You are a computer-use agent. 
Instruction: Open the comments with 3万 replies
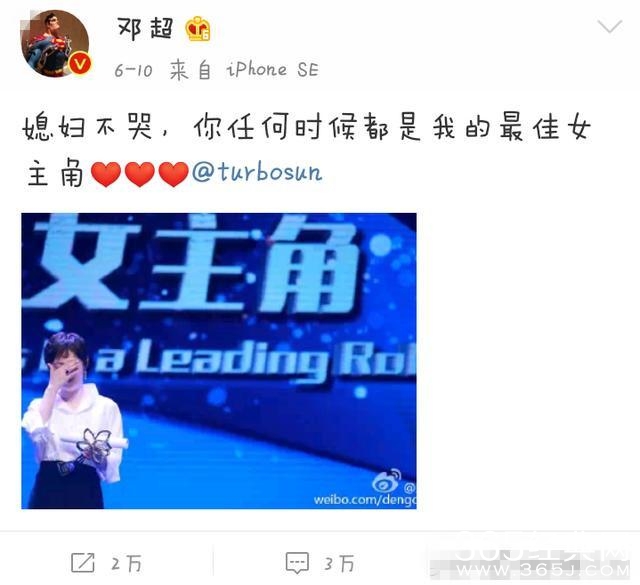(x=320, y=563)
